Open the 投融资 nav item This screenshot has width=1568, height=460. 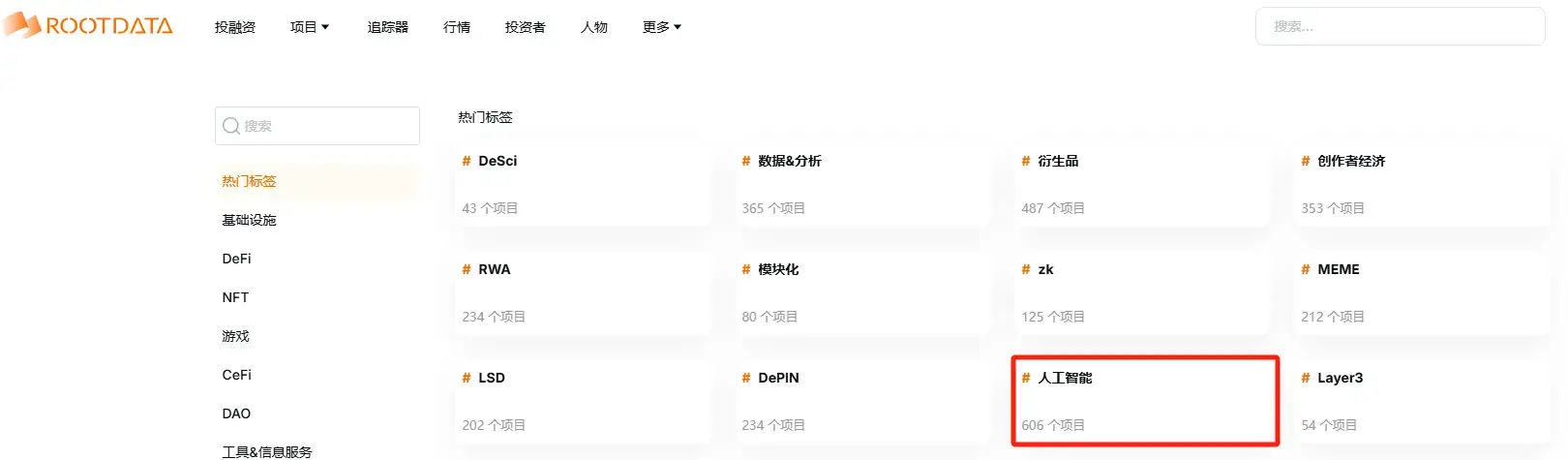pyautogui.click(x=235, y=27)
